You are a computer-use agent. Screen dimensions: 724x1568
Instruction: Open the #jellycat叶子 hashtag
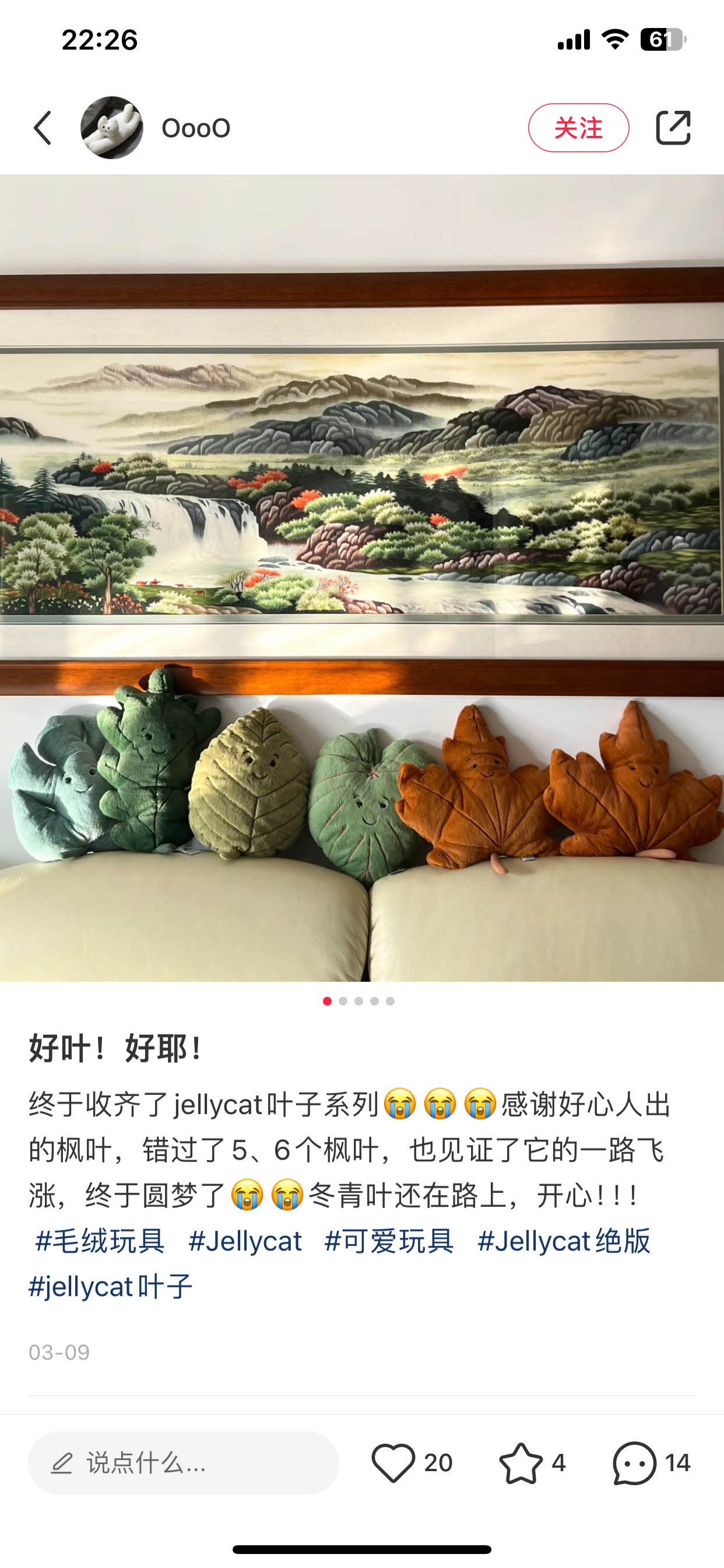click(111, 1286)
